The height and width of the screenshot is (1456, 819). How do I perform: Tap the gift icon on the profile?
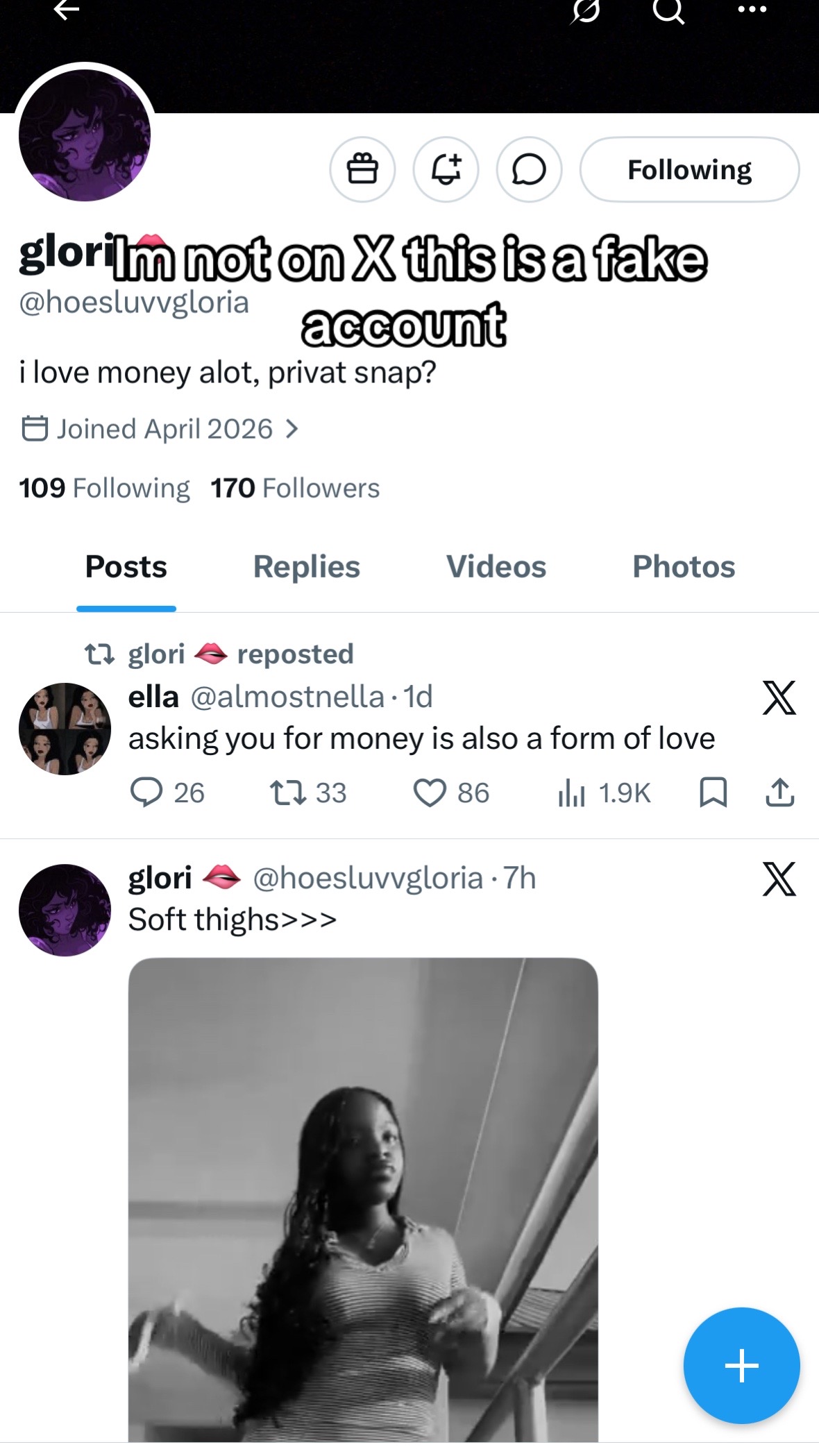[x=362, y=169]
